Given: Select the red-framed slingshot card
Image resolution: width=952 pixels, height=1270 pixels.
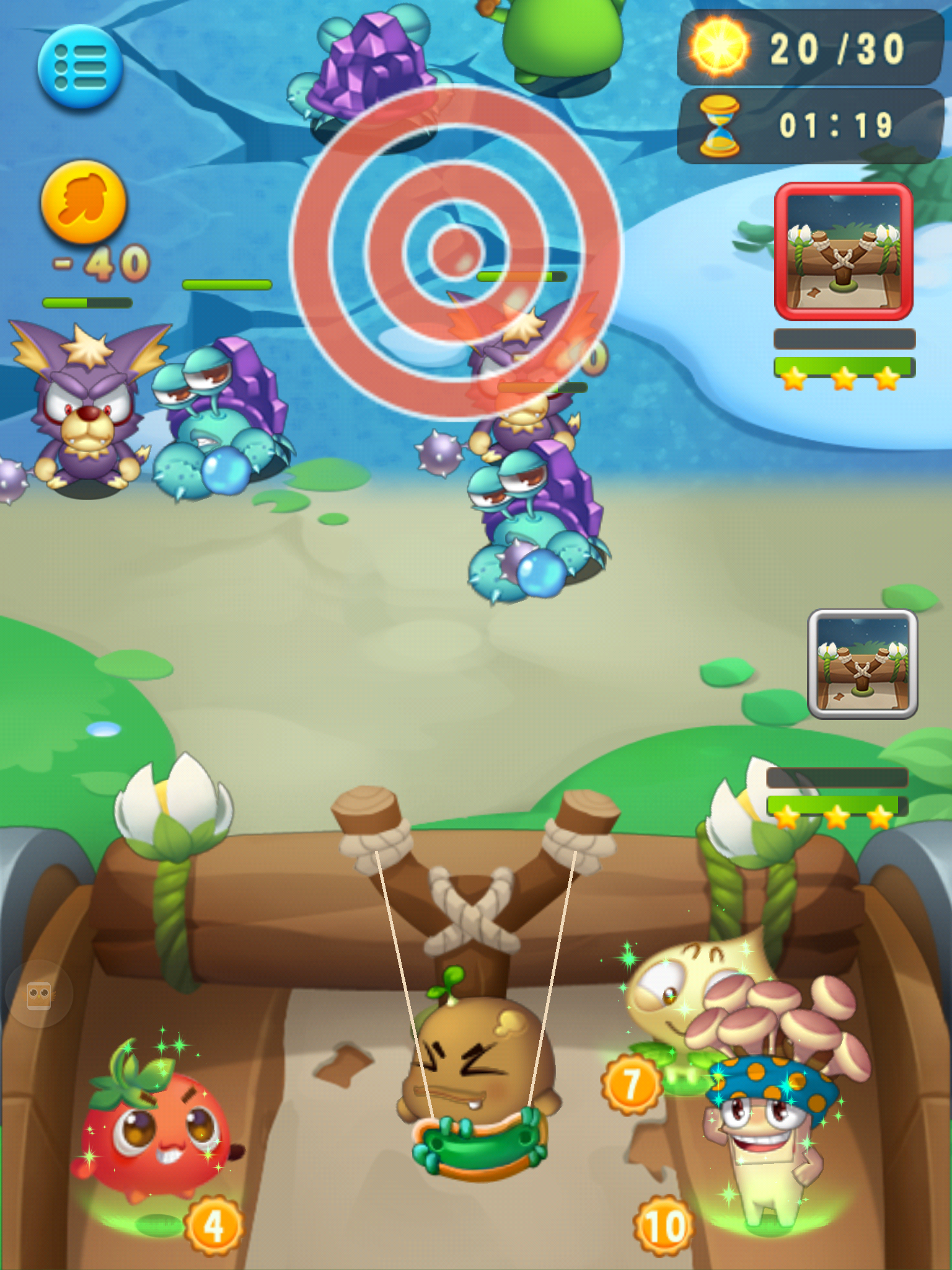Looking at the screenshot, I should [x=844, y=251].
